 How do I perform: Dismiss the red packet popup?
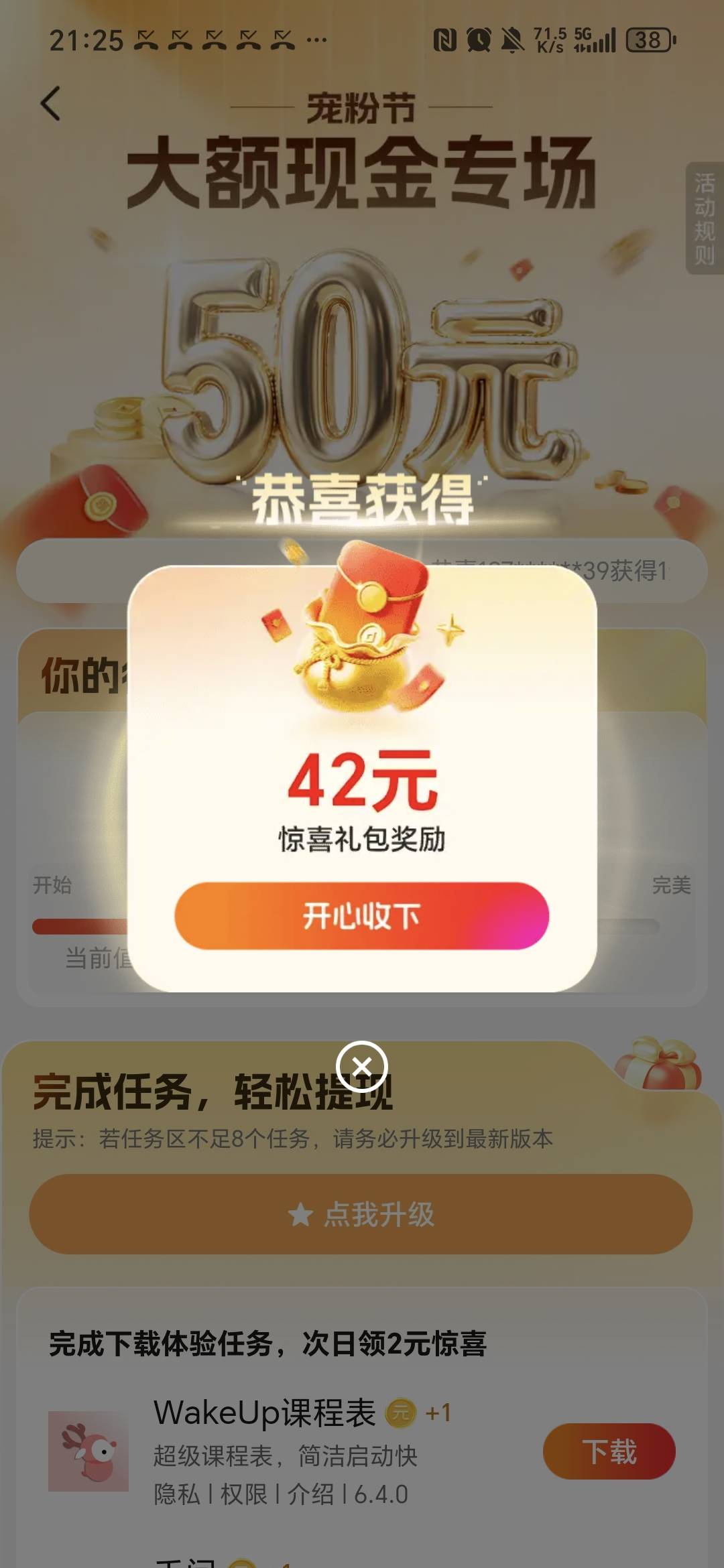pos(362,1066)
